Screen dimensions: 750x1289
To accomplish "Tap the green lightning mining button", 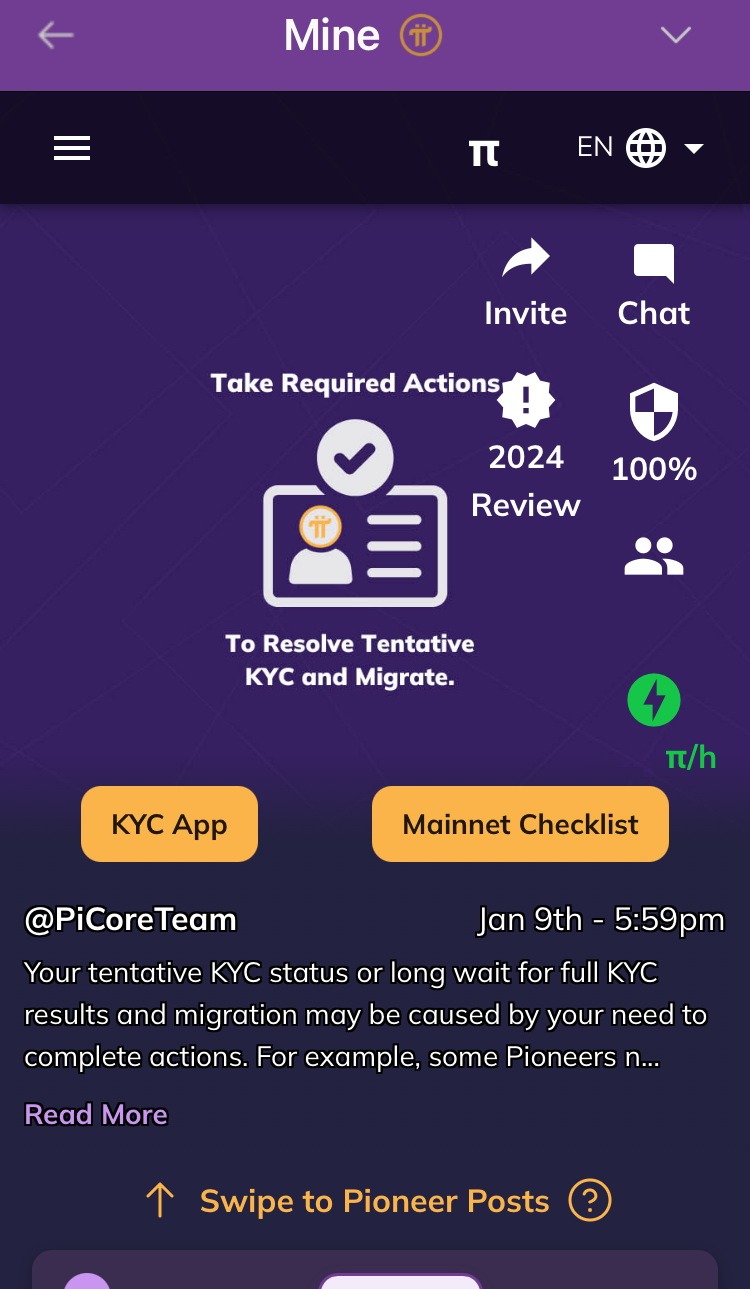I will click(654, 700).
